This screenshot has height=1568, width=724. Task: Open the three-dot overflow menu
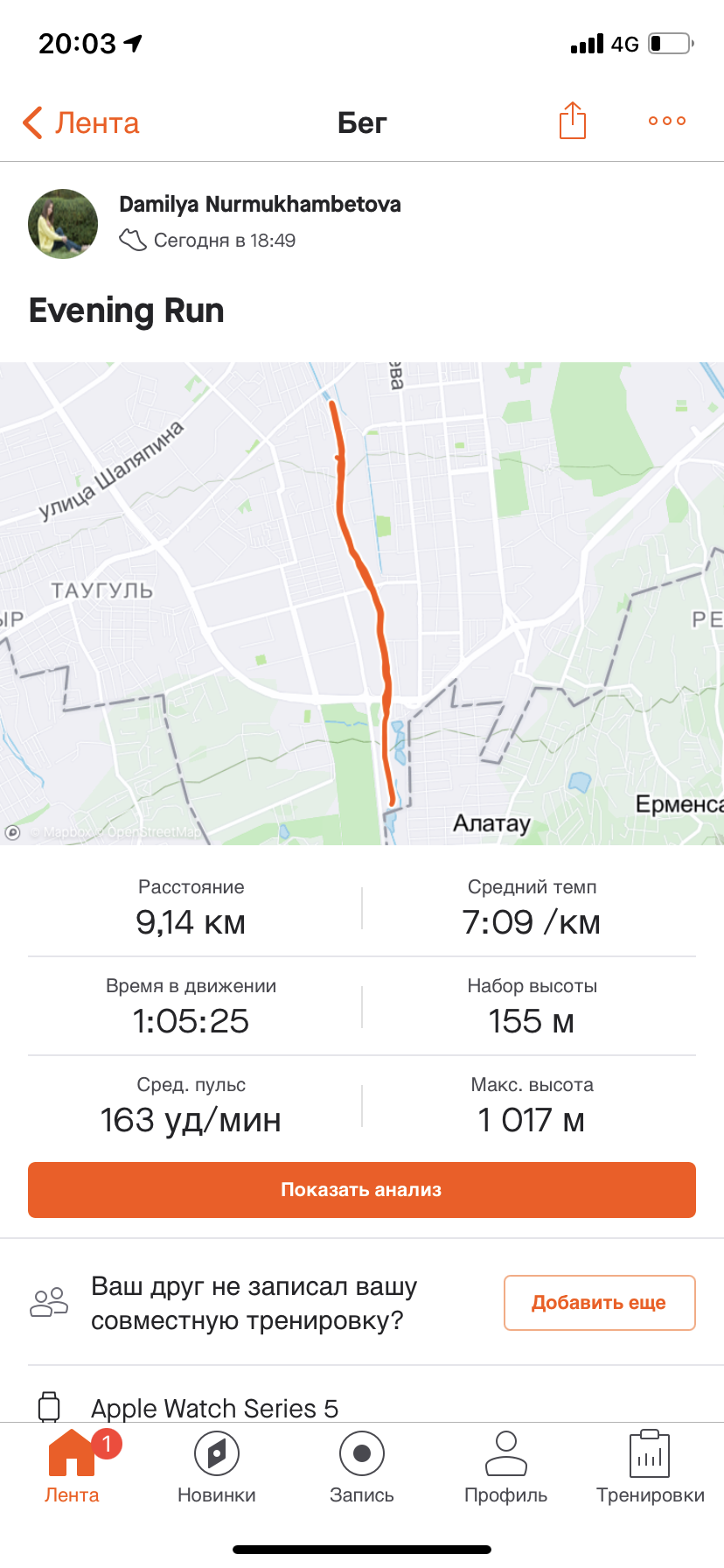tap(667, 121)
